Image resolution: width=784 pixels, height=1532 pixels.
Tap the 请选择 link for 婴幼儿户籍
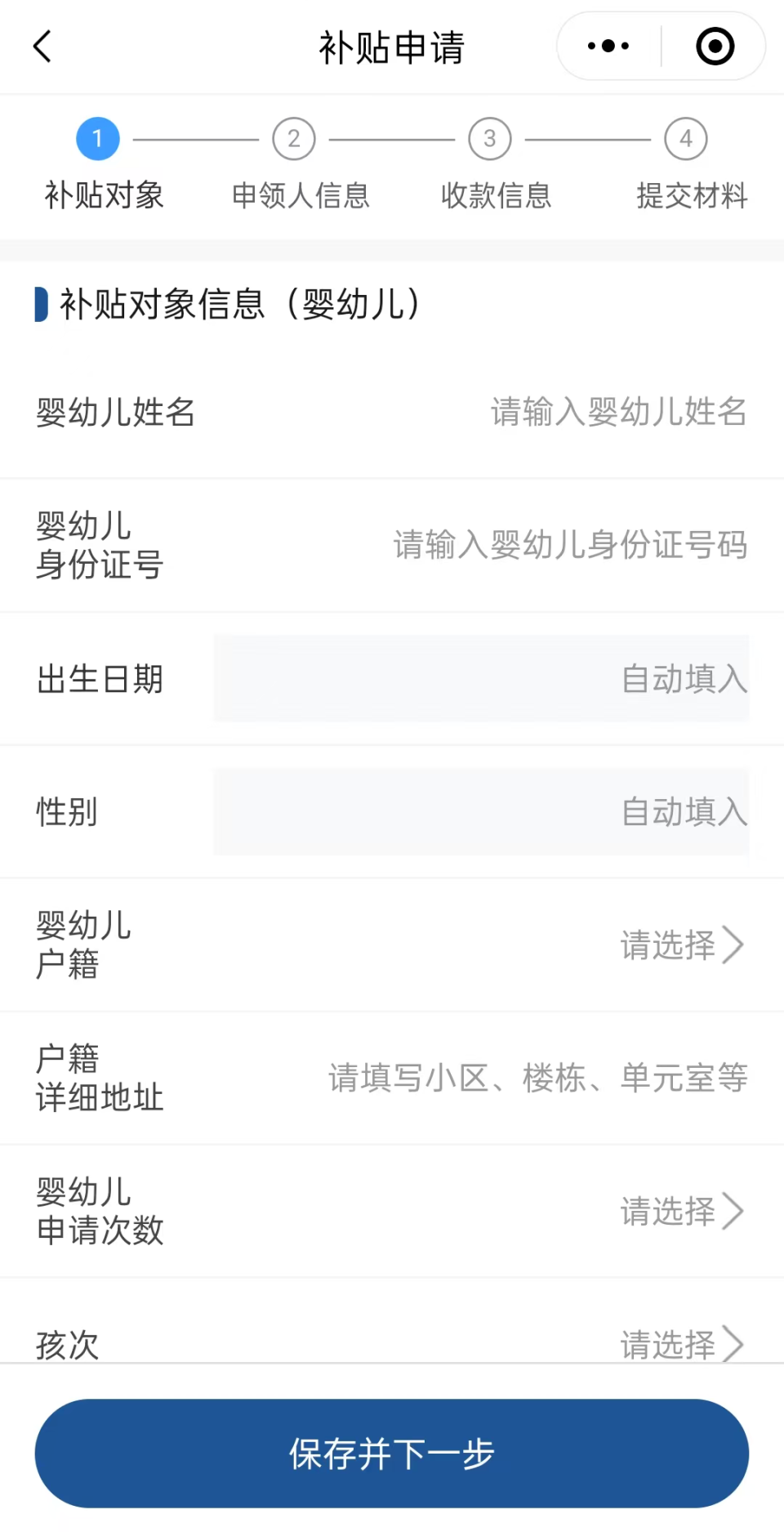click(666, 945)
